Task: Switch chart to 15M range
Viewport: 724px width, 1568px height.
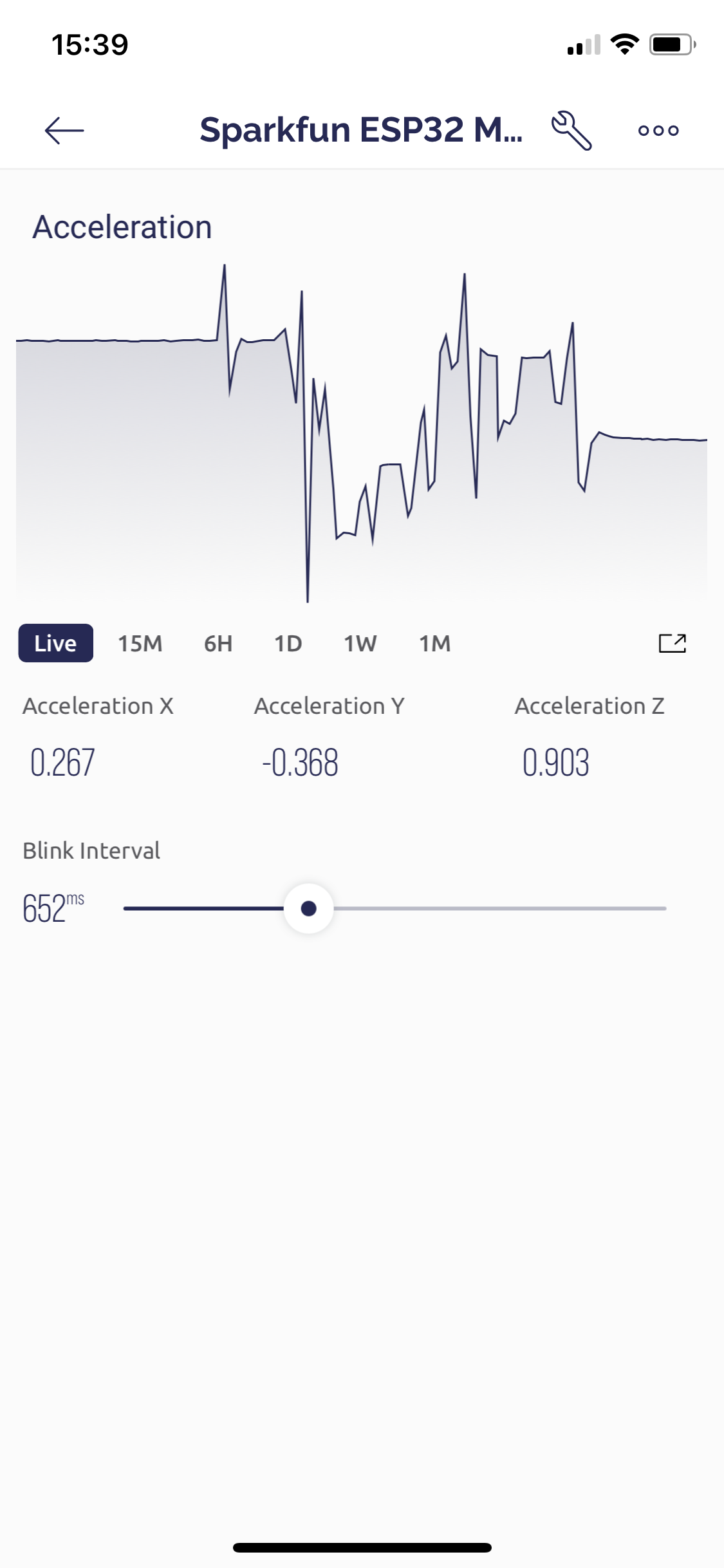Action: [140, 643]
